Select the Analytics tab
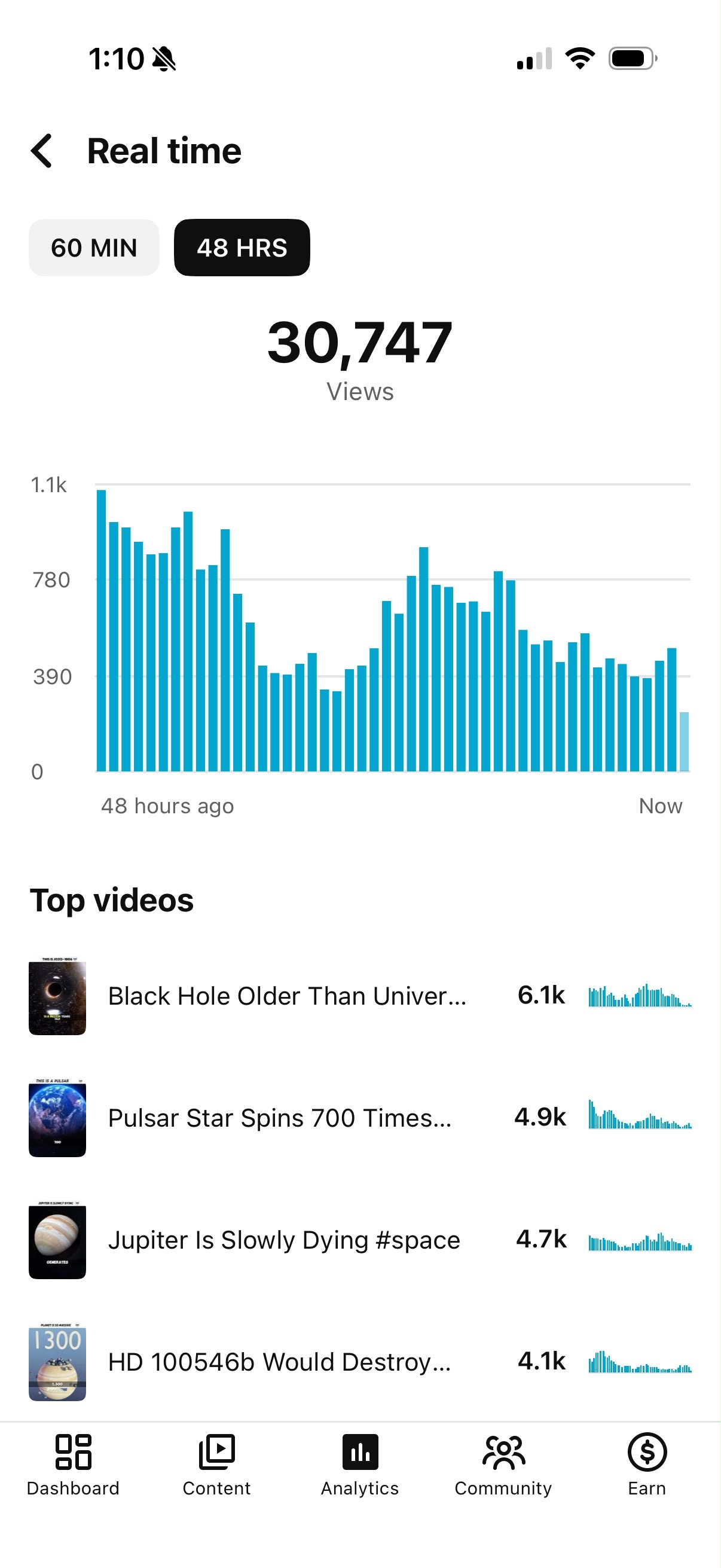Image resolution: width=721 pixels, height=1568 pixels. (x=360, y=1465)
